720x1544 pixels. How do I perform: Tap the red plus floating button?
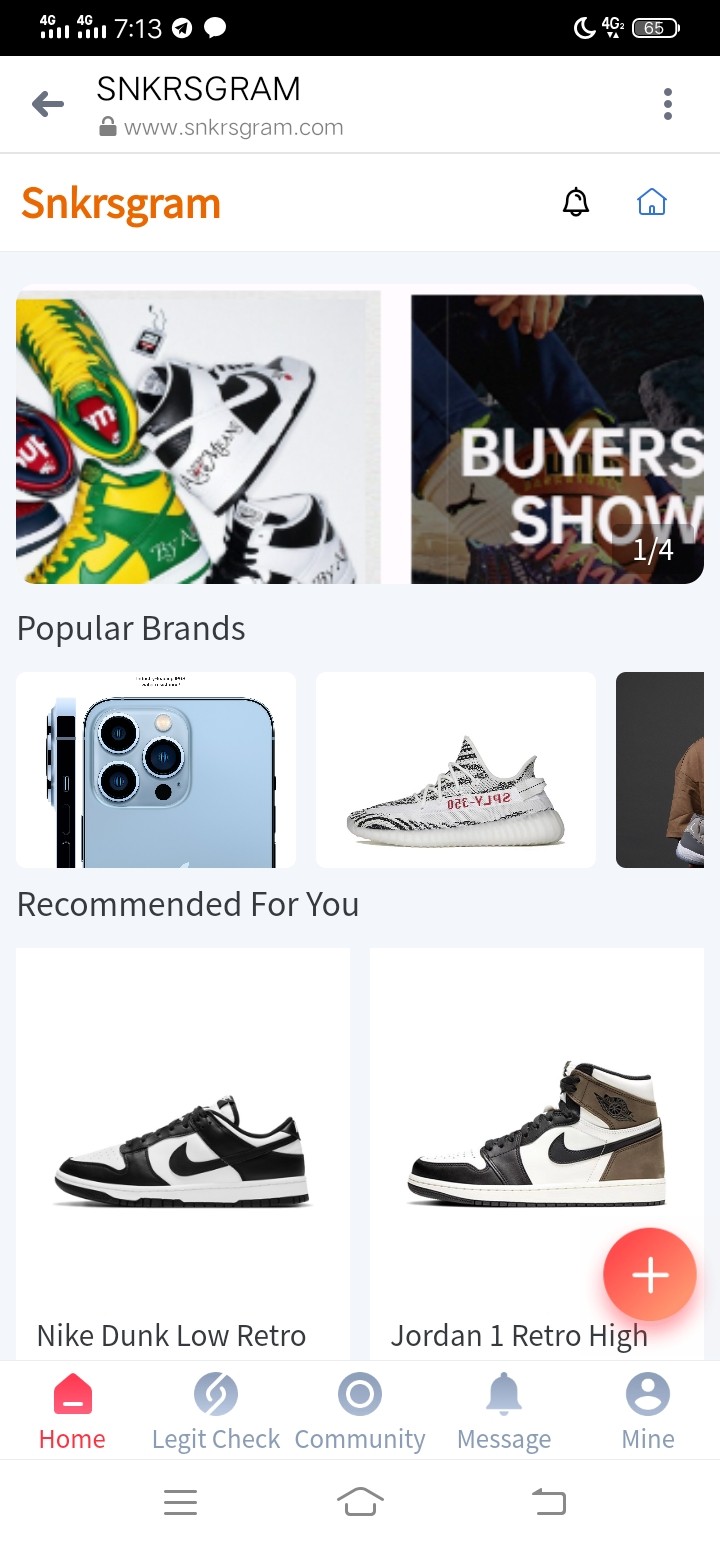(x=649, y=1275)
